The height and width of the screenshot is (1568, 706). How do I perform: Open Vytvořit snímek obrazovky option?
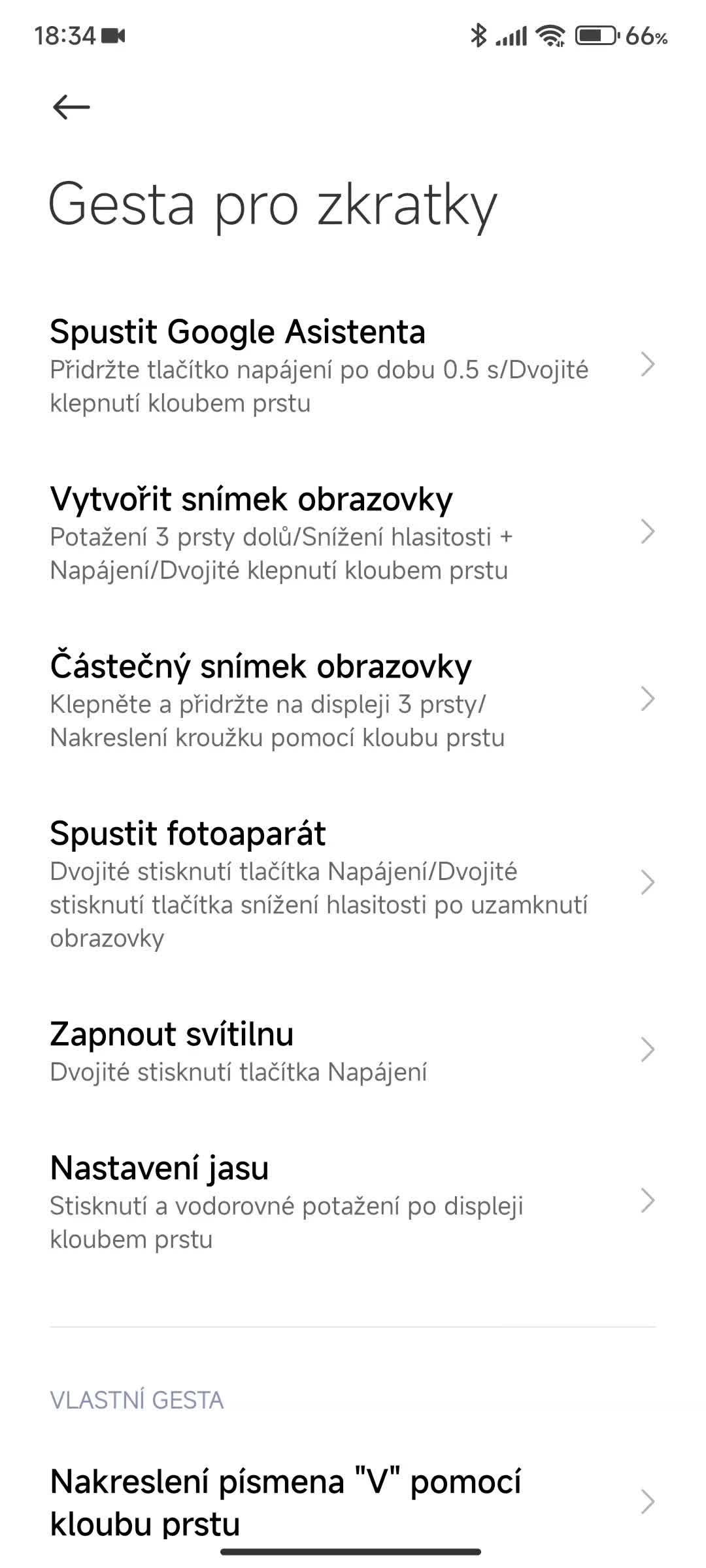[353, 532]
